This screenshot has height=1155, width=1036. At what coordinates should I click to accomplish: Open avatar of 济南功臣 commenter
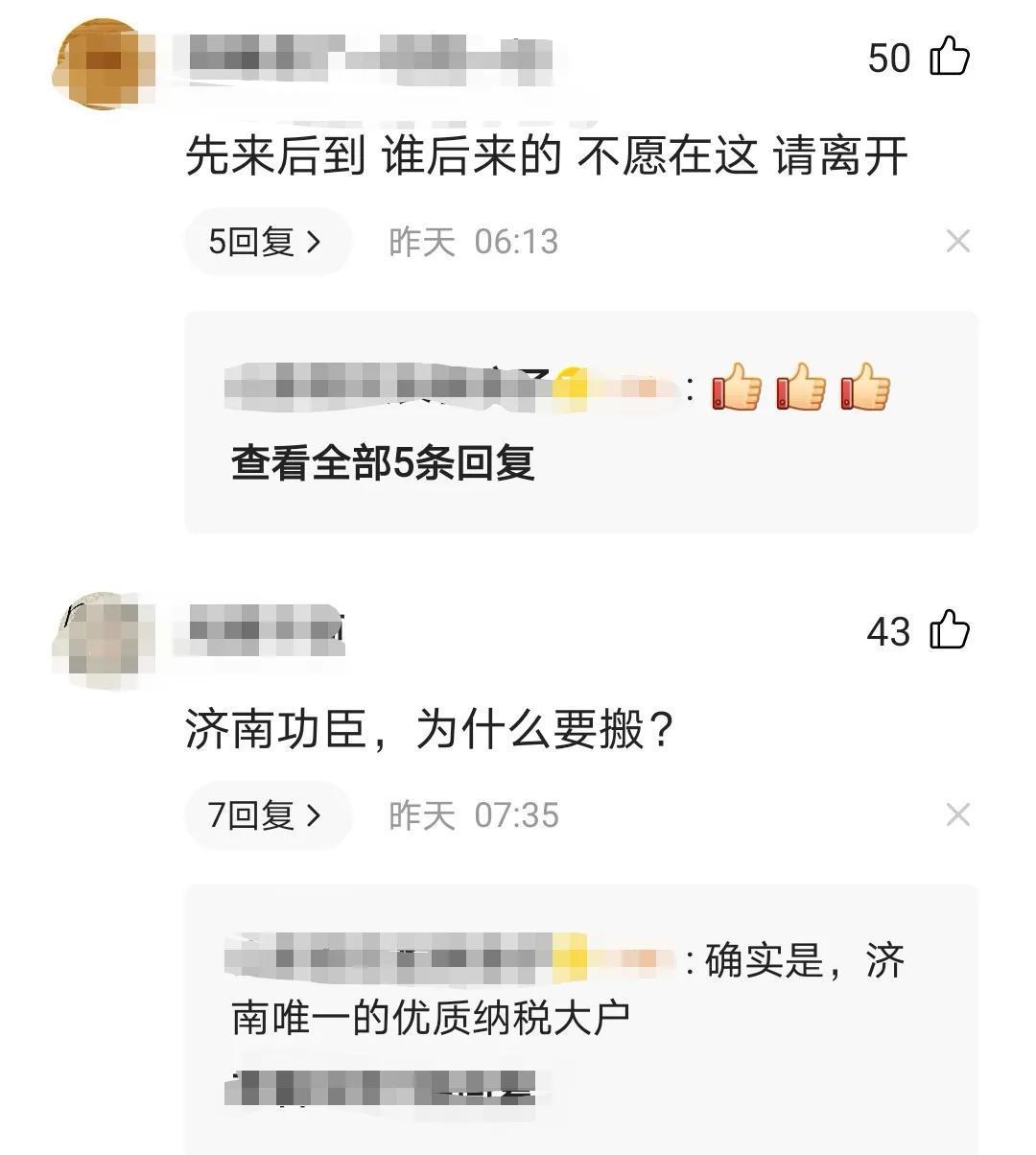pyautogui.click(x=103, y=639)
